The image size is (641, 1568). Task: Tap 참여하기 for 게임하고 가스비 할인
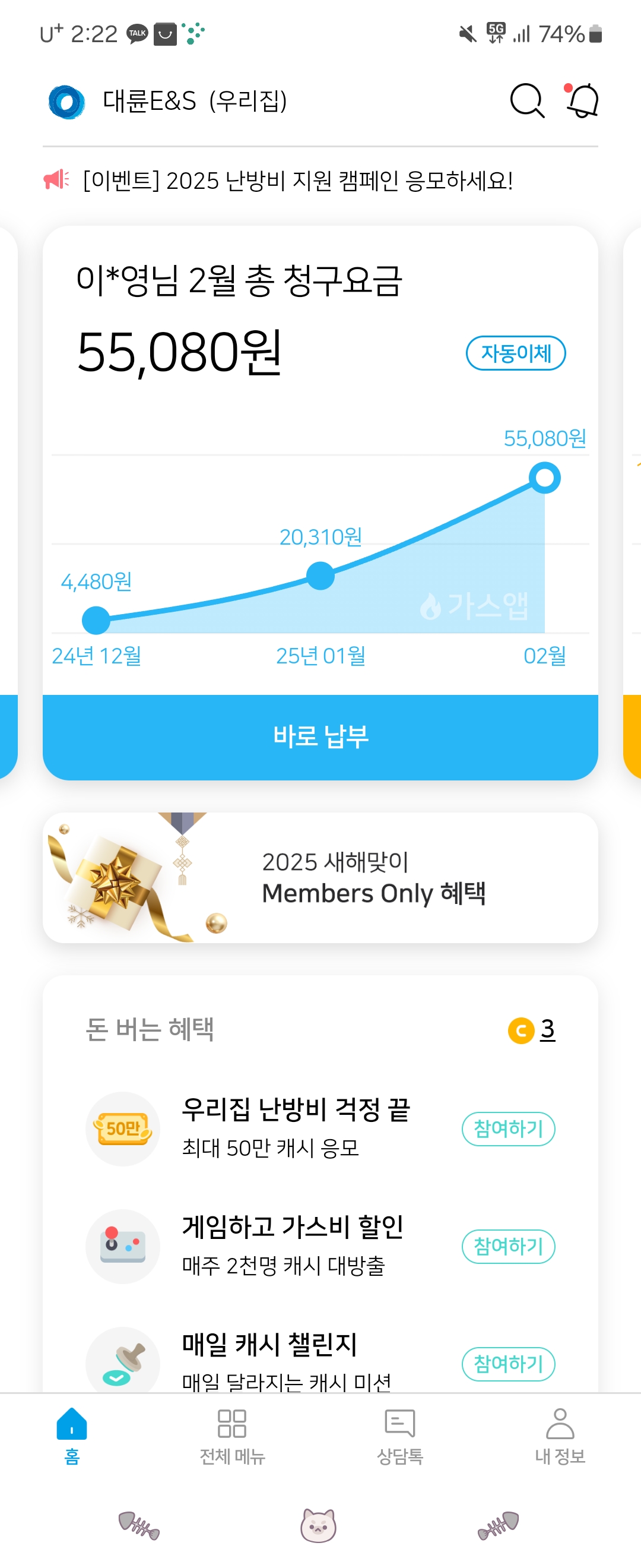pos(508,1246)
